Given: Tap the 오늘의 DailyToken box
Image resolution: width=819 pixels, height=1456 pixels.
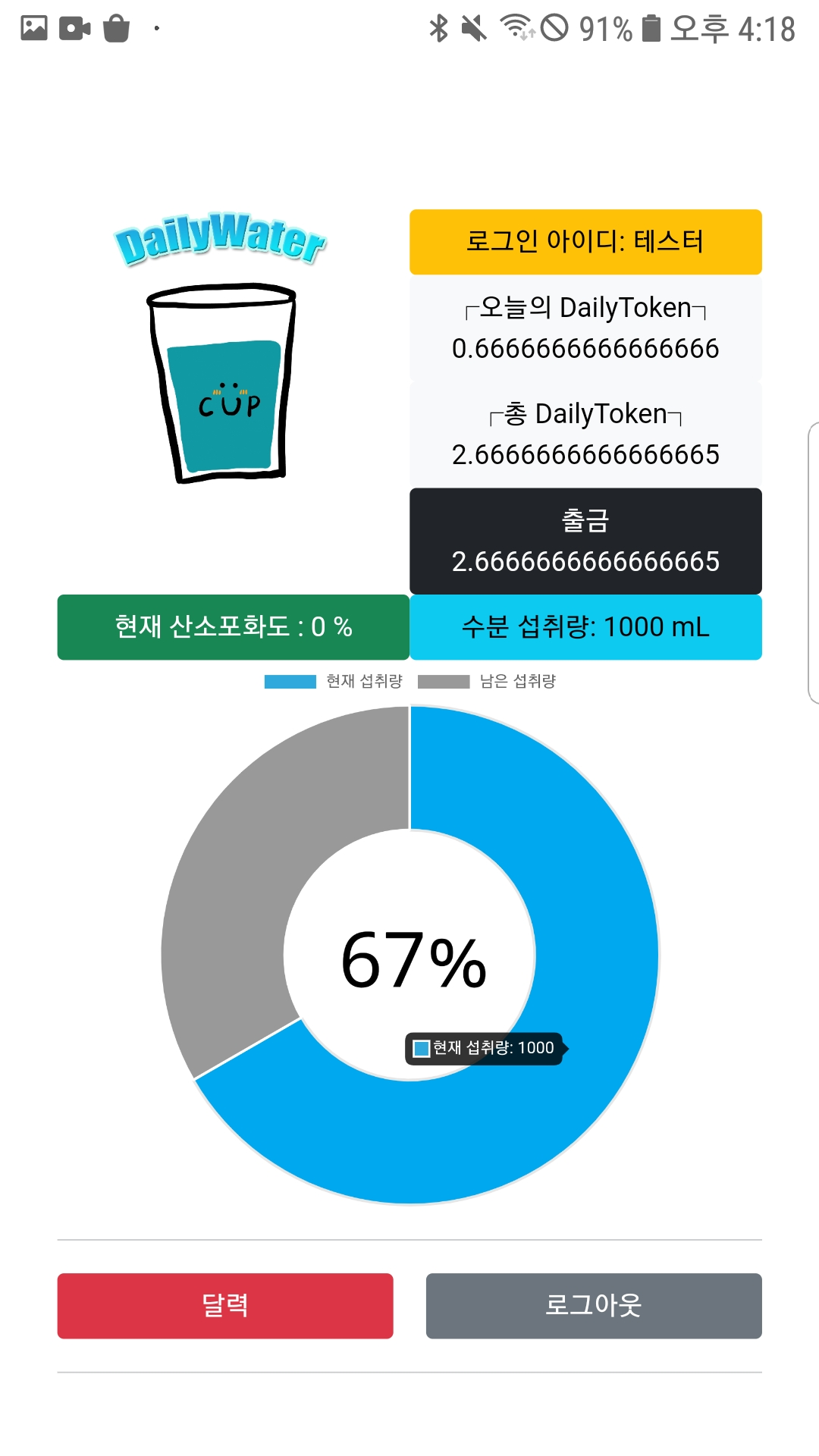Looking at the screenshot, I should pyautogui.click(x=585, y=328).
